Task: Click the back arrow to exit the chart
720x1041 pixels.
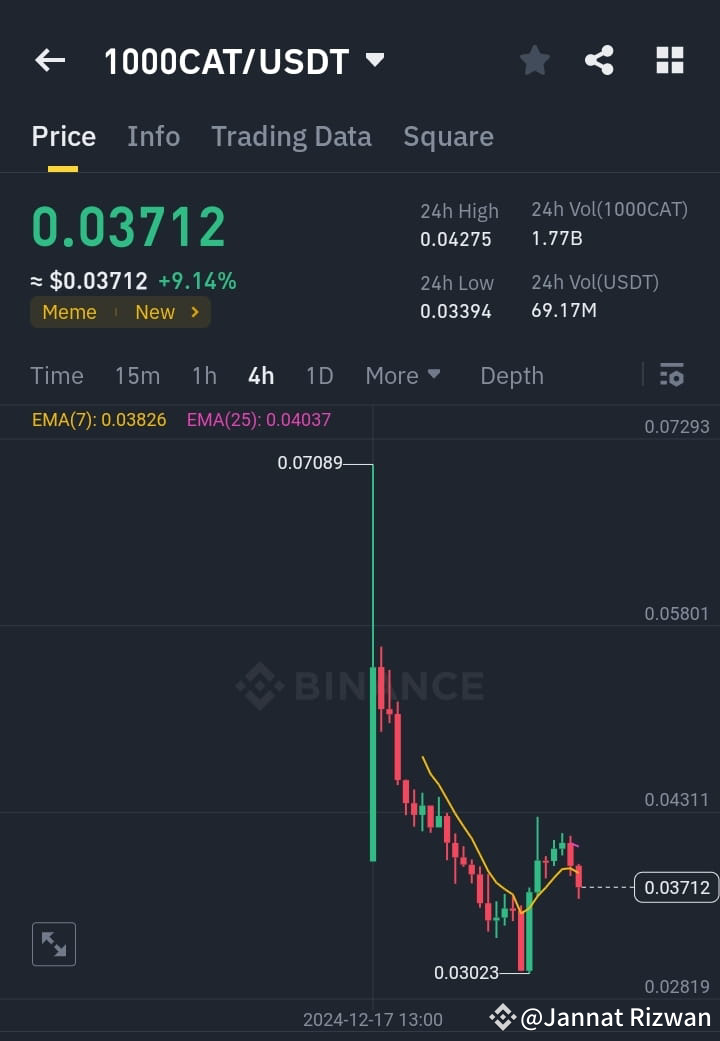Action: tap(48, 60)
